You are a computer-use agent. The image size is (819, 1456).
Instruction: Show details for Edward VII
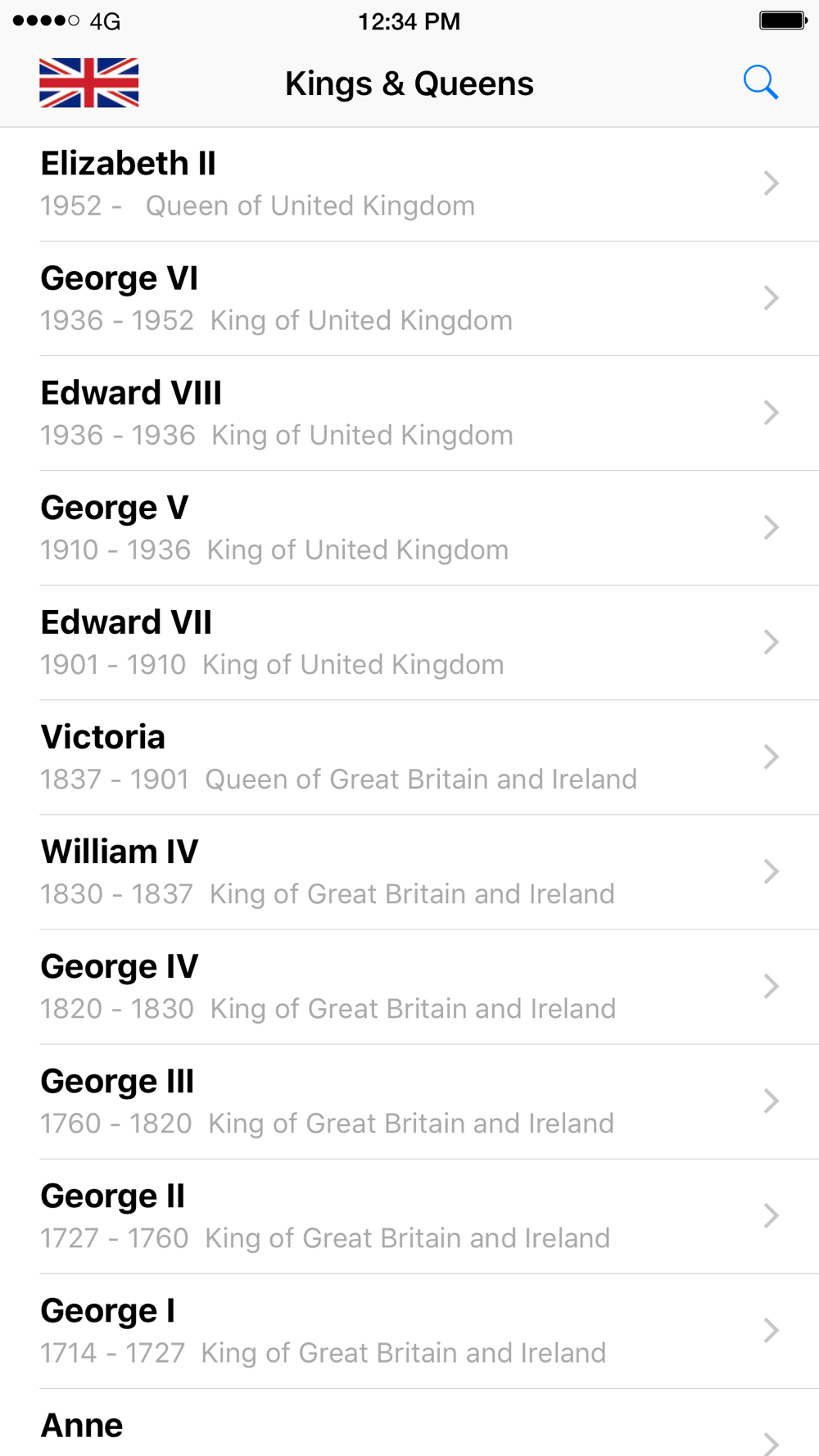coord(409,643)
